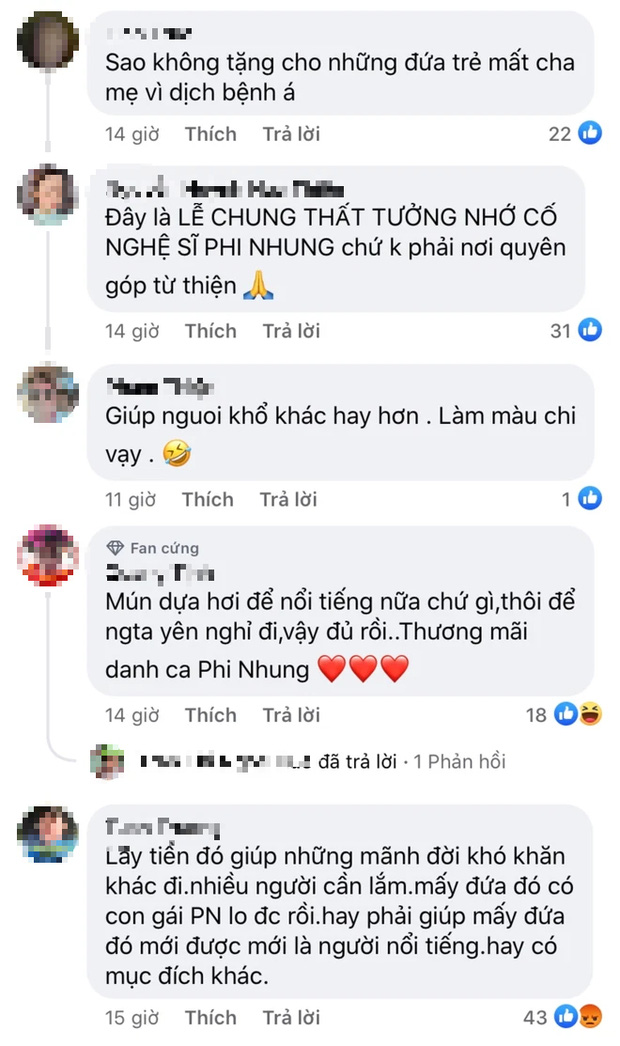Like the "Giúp nguoi khổ khác" comment
This screenshot has height=1046, width=620.
pos(207,499)
